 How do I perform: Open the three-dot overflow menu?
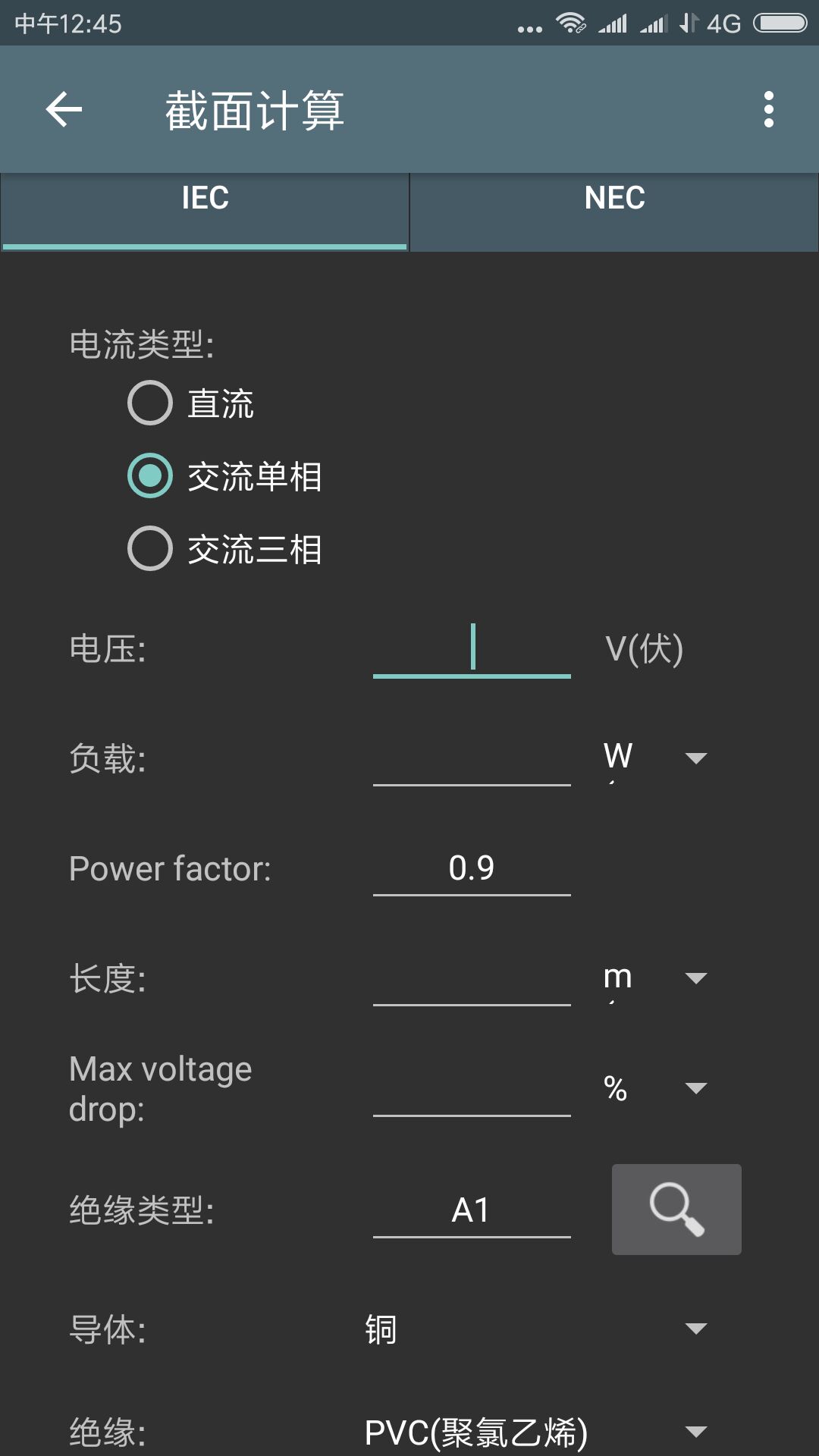[x=770, y=108]
